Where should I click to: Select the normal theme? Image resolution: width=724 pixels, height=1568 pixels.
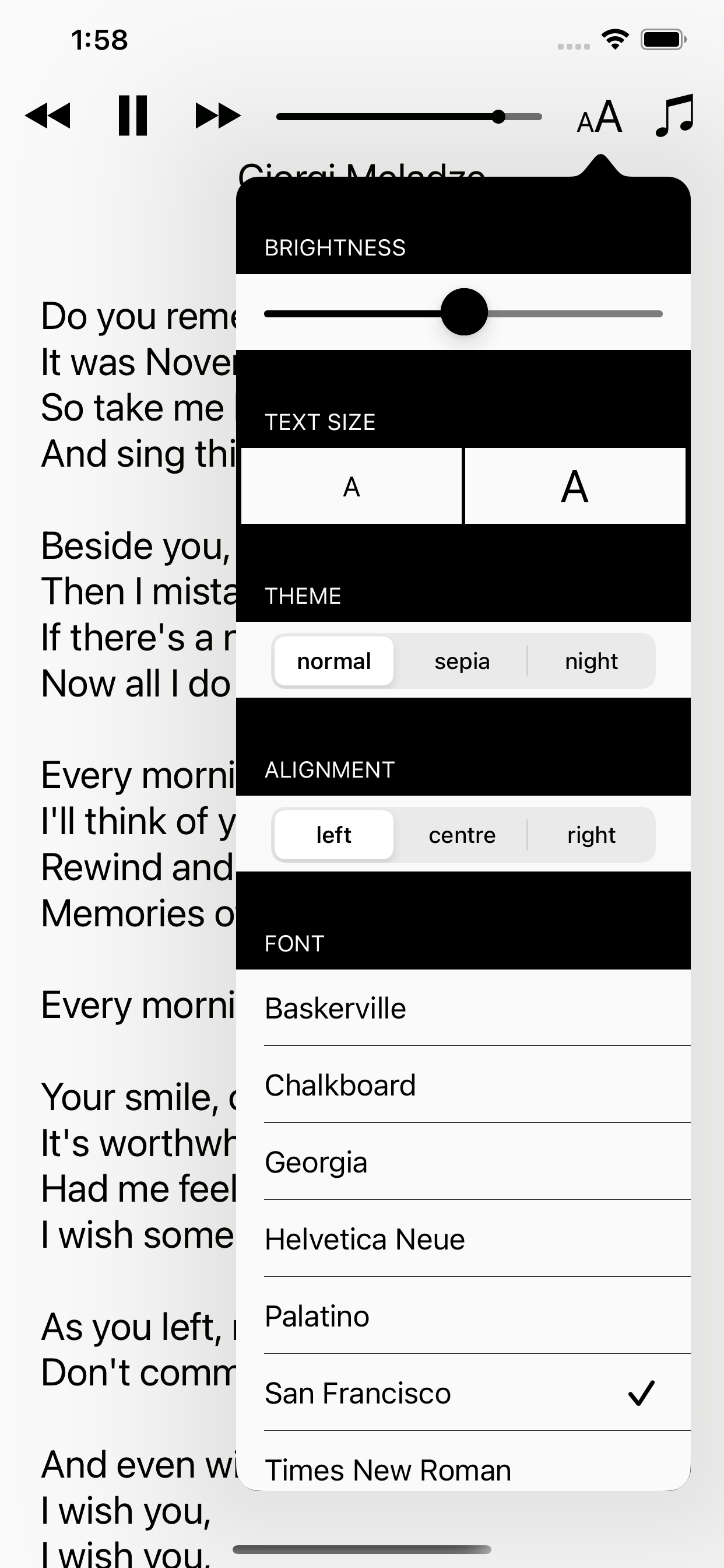[x=333, y=661]
